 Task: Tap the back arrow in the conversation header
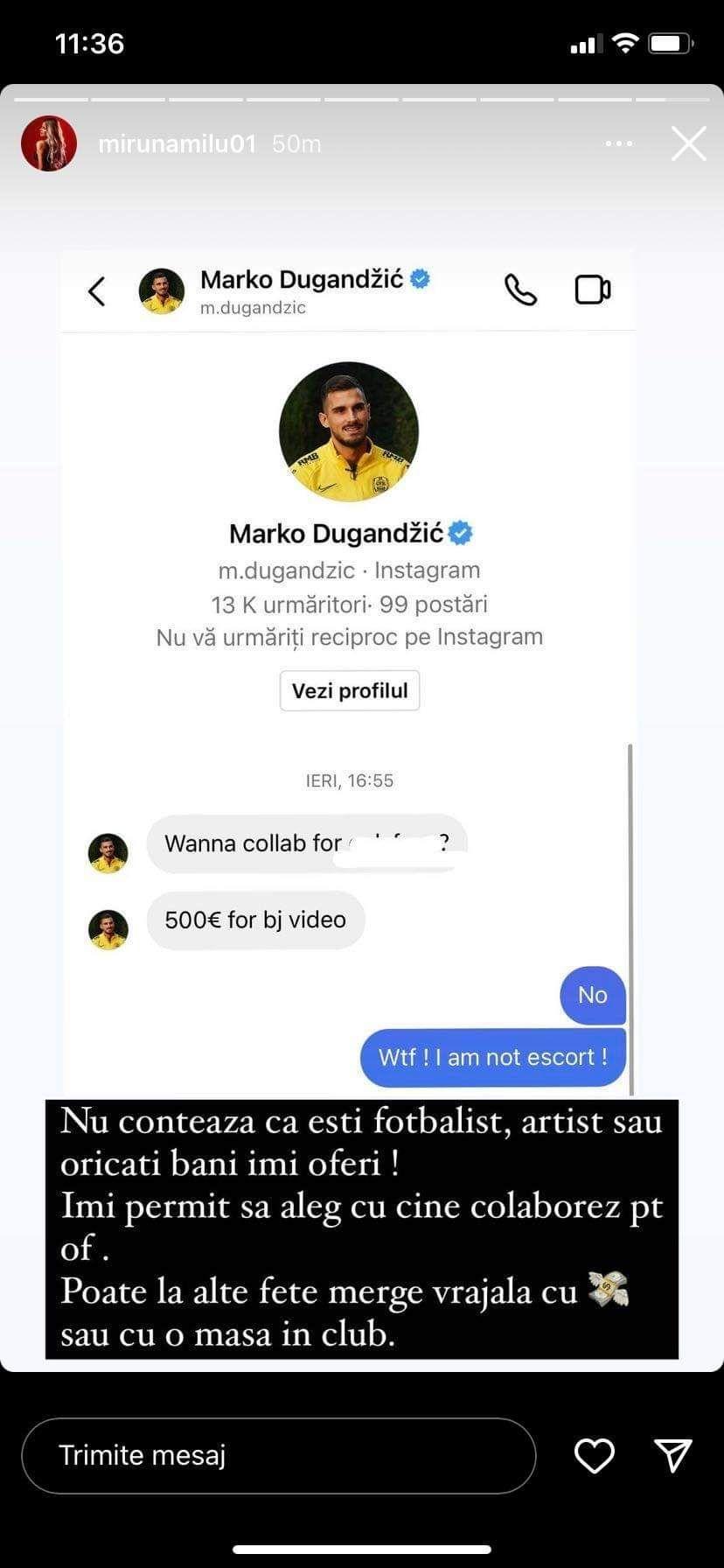click(96, 291)
